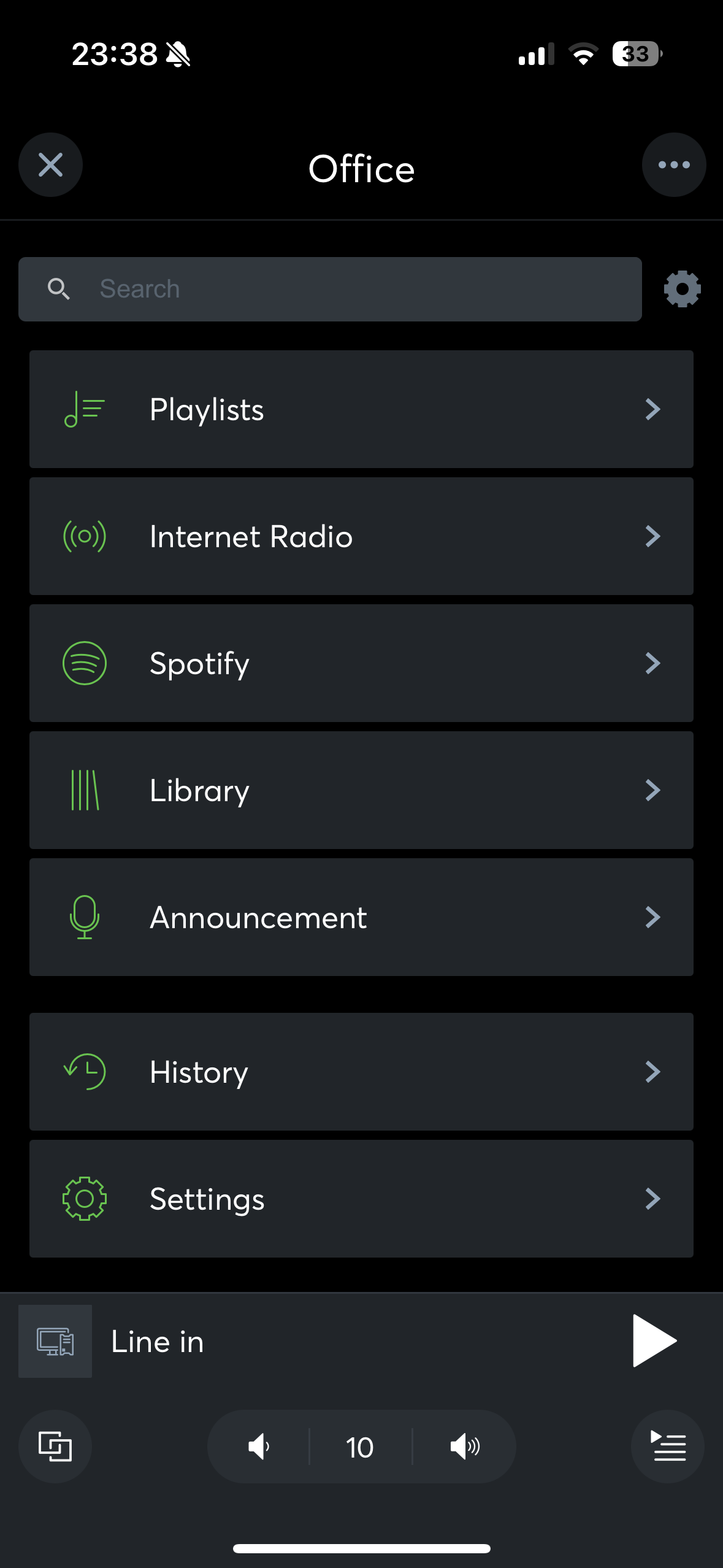Go to Library
The width and height of the screenshot is (723, 1568).
pyautogui.click(x=361, y=790)
